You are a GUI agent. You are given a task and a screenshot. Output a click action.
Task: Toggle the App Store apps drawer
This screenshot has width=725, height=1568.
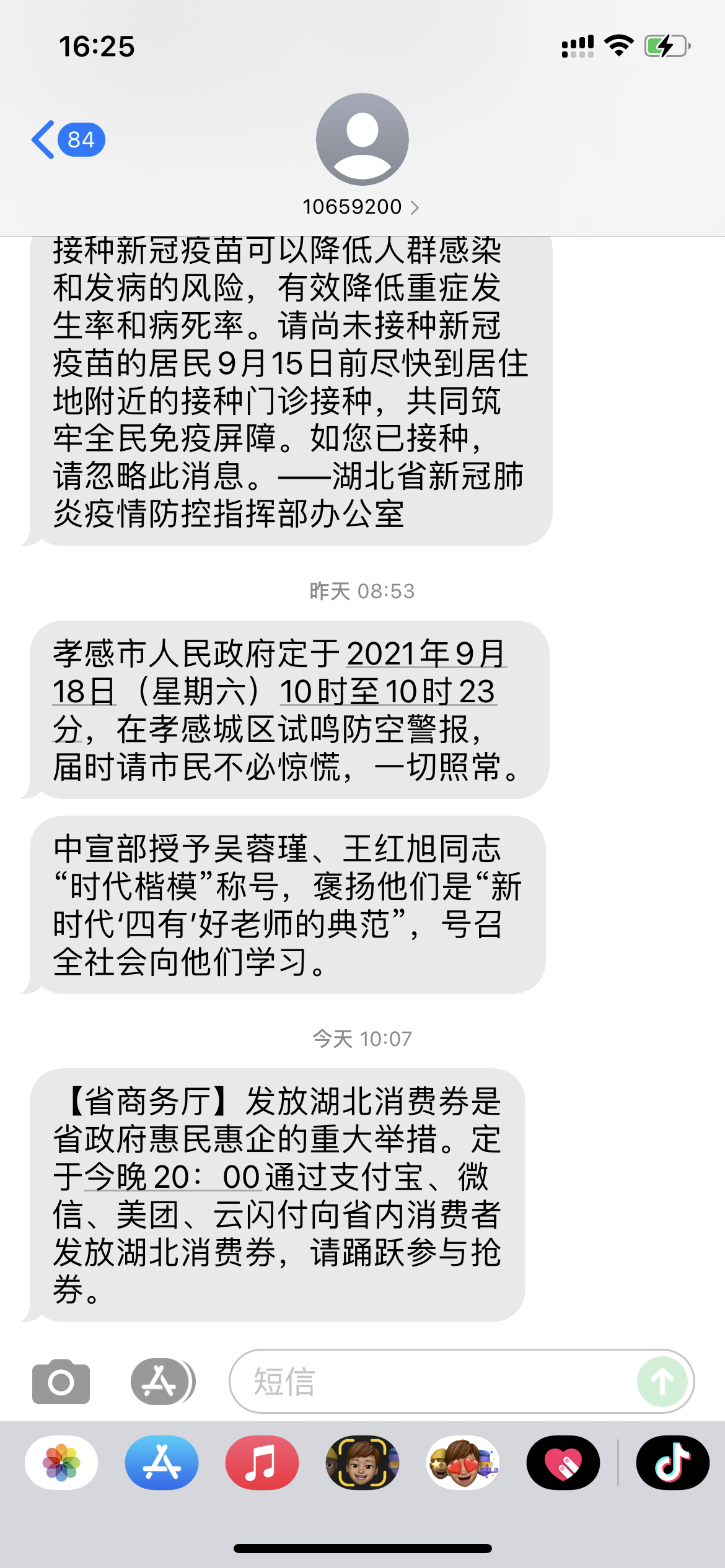(x=162, y=1382)
